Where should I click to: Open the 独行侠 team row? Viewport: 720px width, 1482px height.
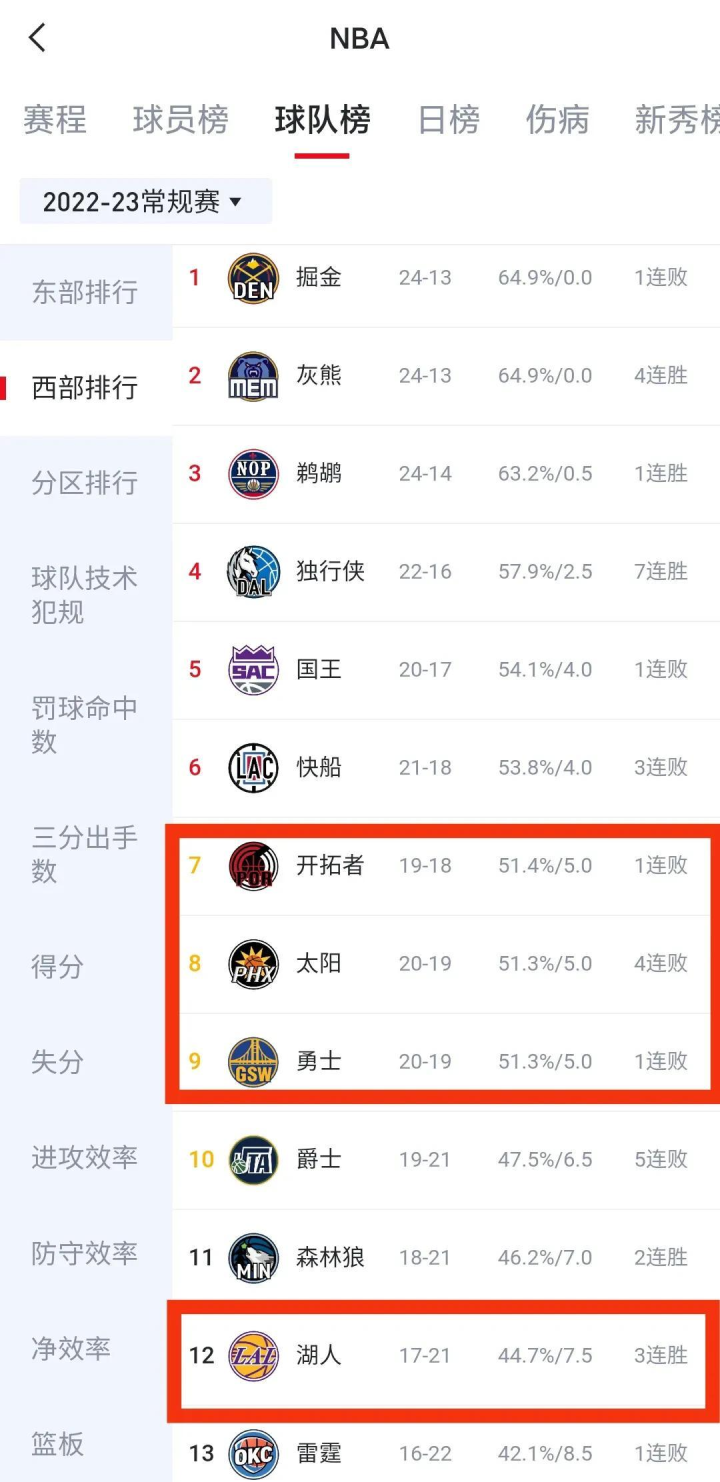click(446, 572)
